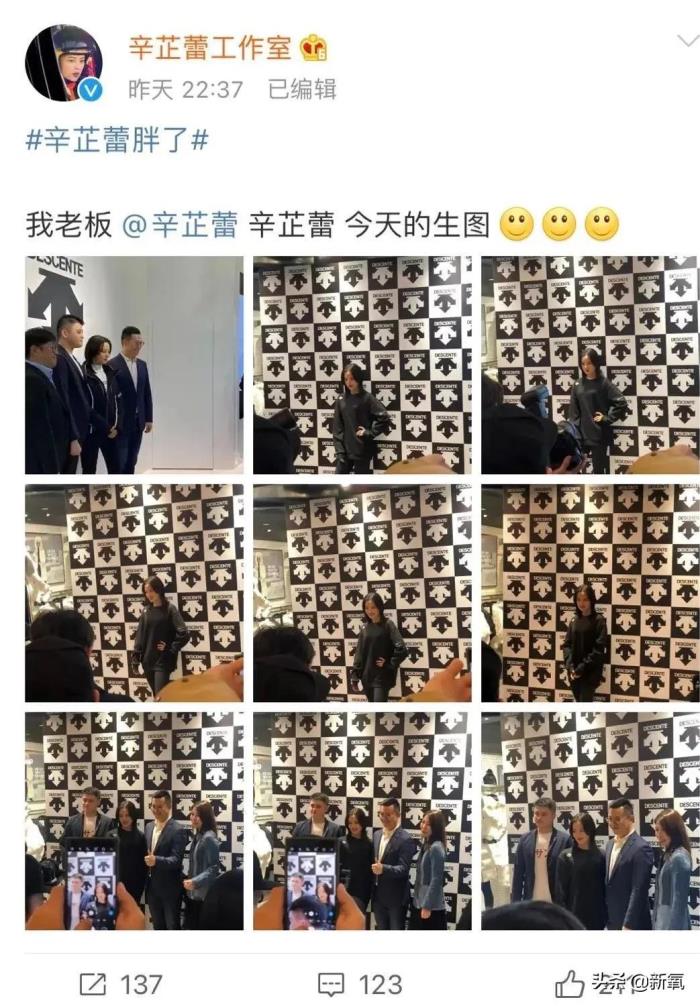The width and height of the screenshot is (700, 1006).
Task: View the center photo of the grid
Action: [x=362, y=593]
